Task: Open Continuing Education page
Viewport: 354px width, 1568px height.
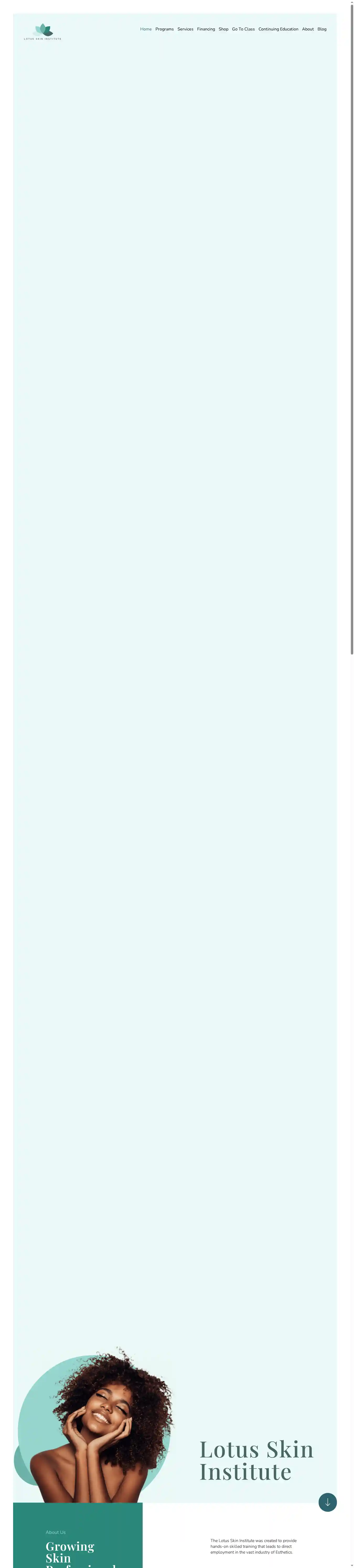Action: point(278,29)
